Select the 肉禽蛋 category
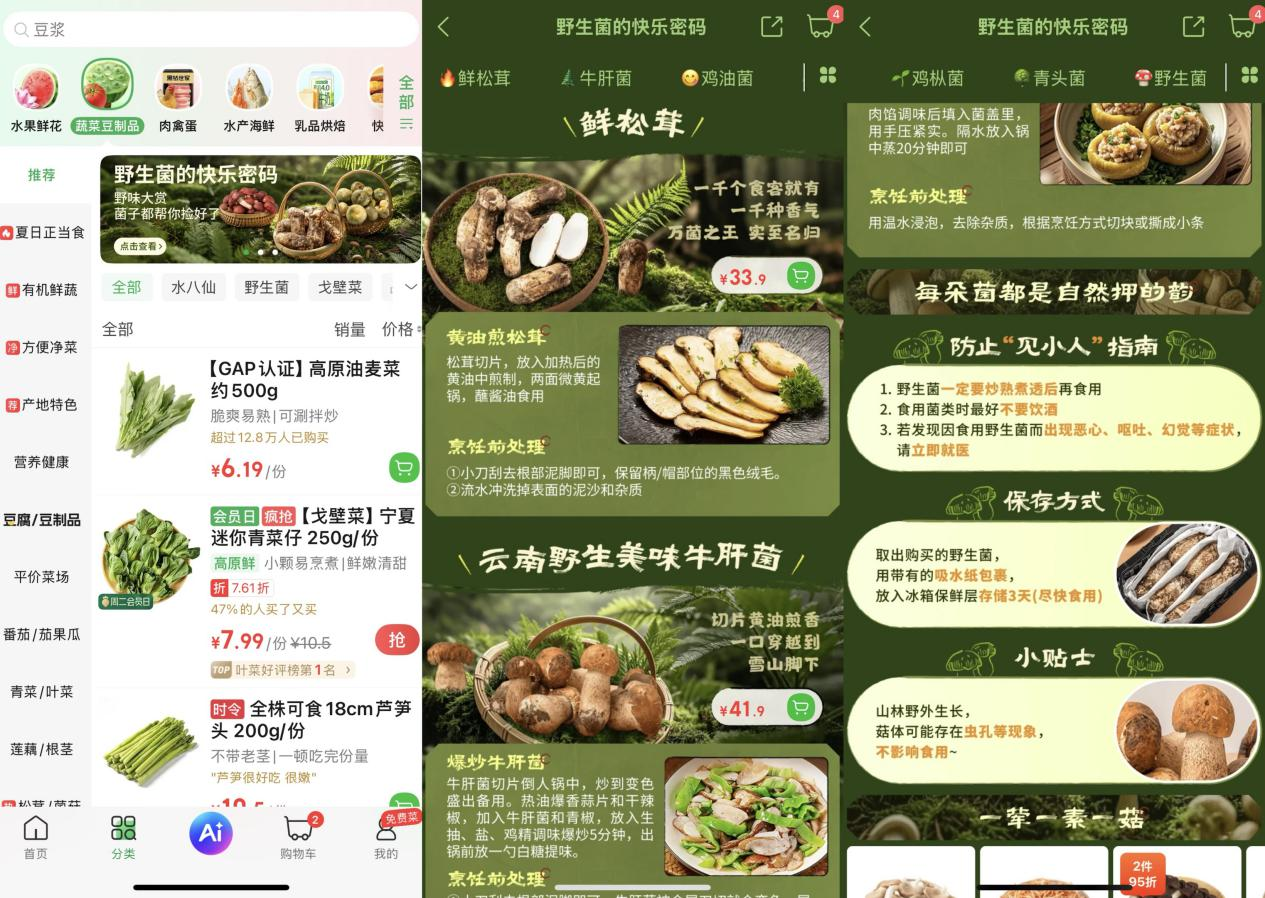 point(178,97)
